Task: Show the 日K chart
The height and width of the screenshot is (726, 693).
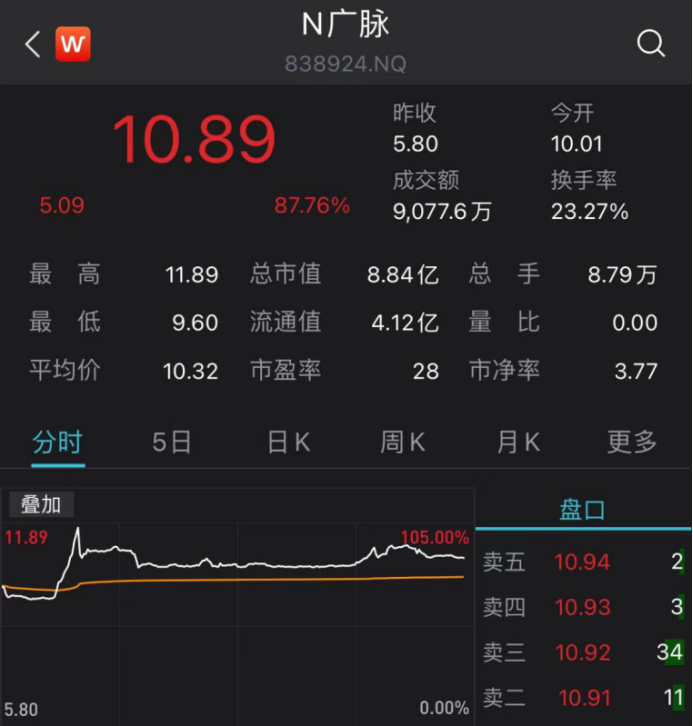Action: [288, 442]
